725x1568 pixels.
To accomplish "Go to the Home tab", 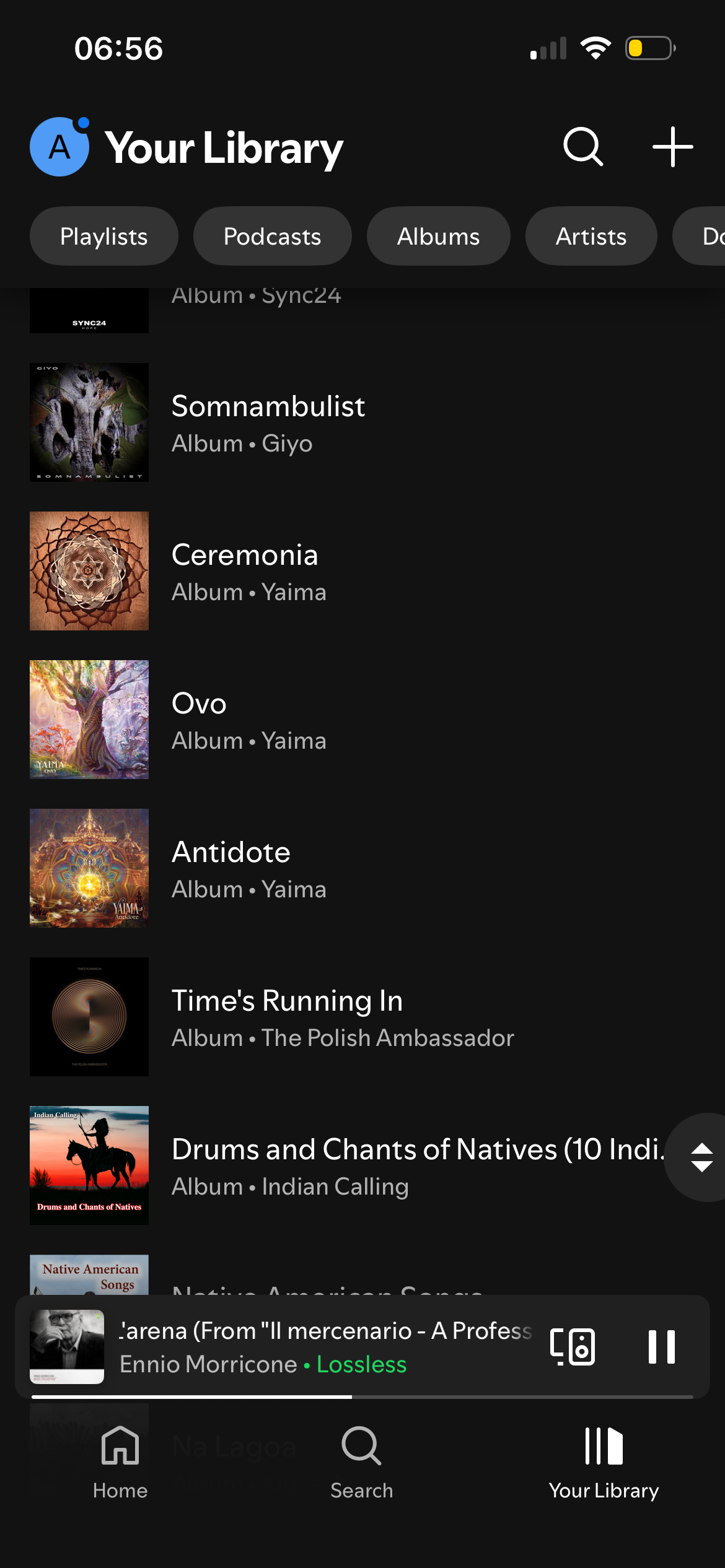I will (x=120, y=1463).
